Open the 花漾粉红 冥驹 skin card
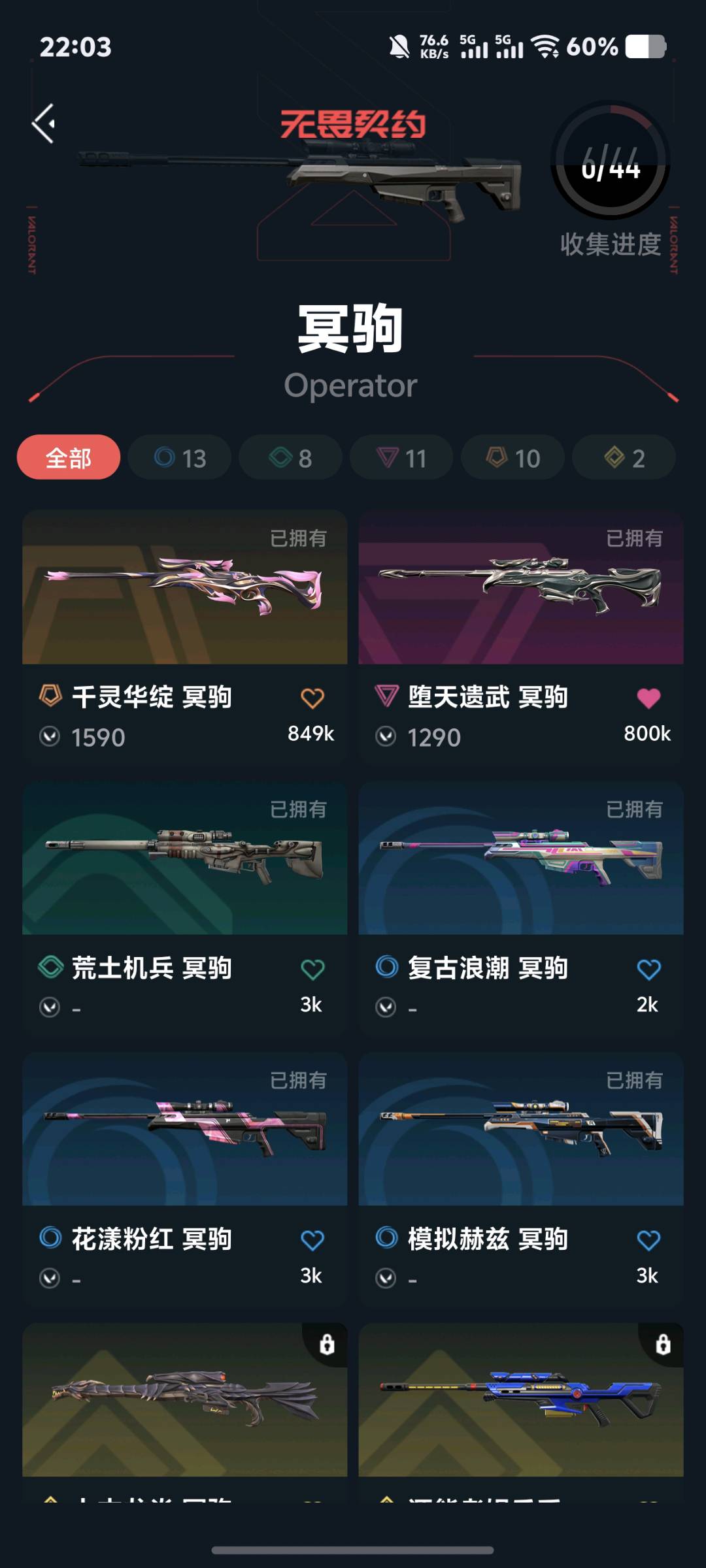The height and width of the screenshot is (1568, 706). click(185, 1130)
